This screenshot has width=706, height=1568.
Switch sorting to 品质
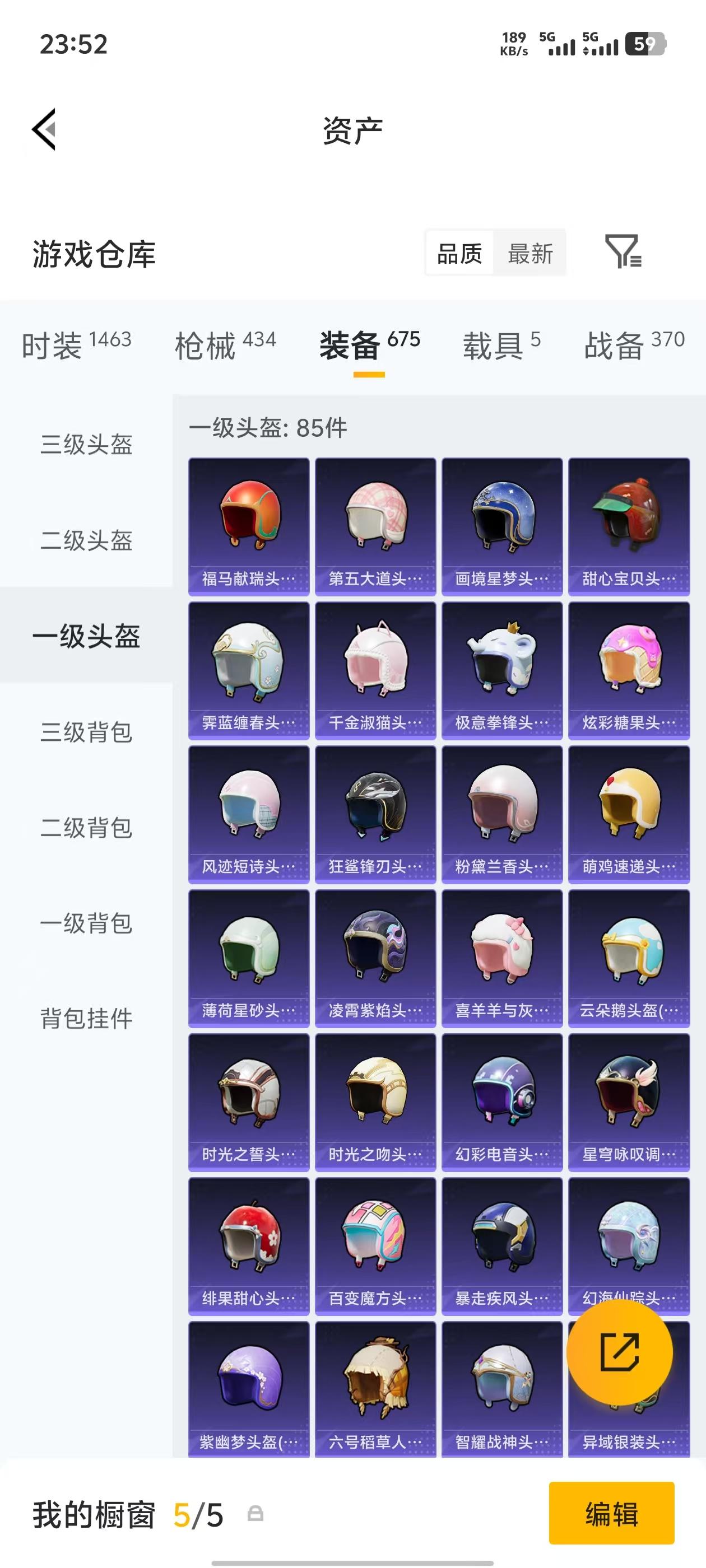tap(459, 254)
